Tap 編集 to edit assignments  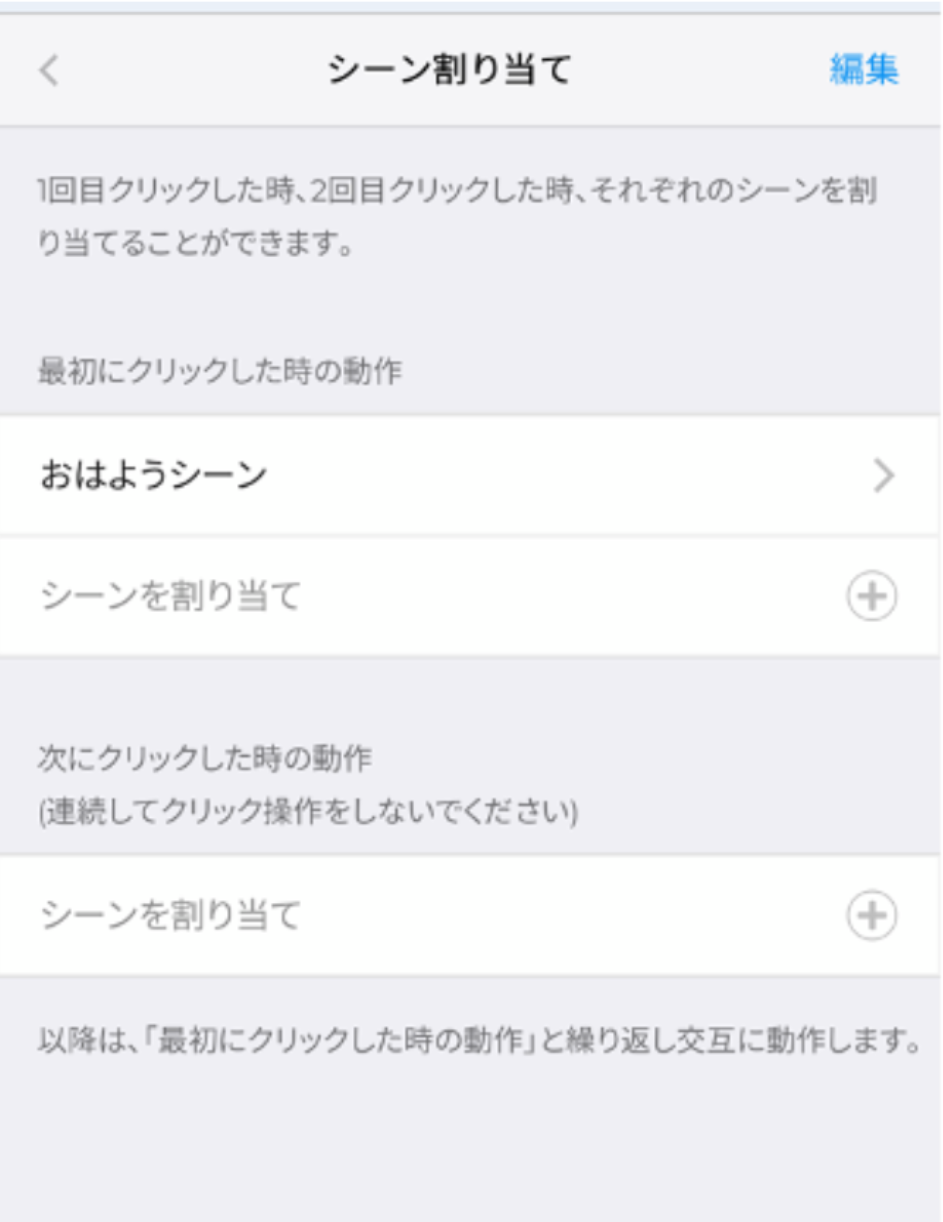point(864,70)
